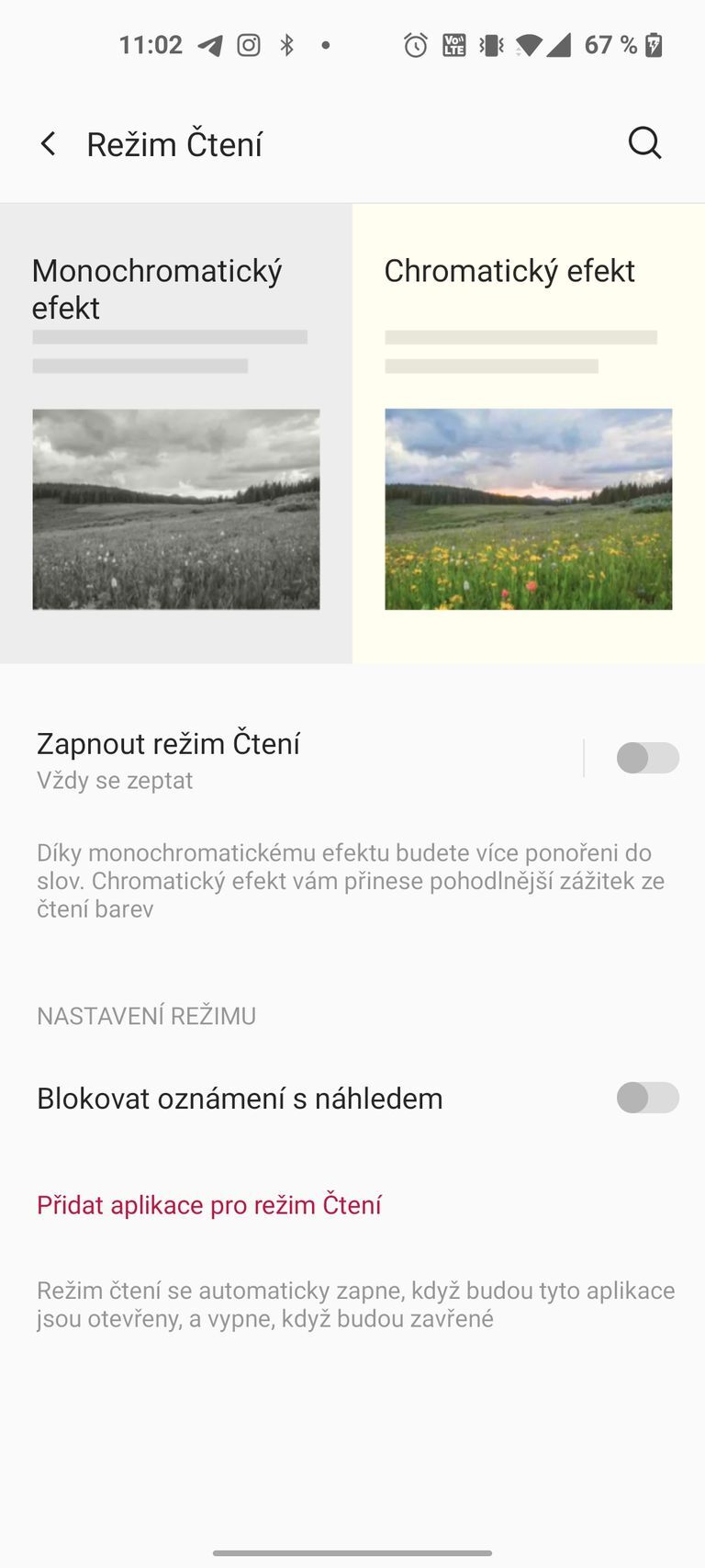705x1568 pixels.
Task: Open Přidat aplikace pro režim Čtení
Action: pos(208,1204)
